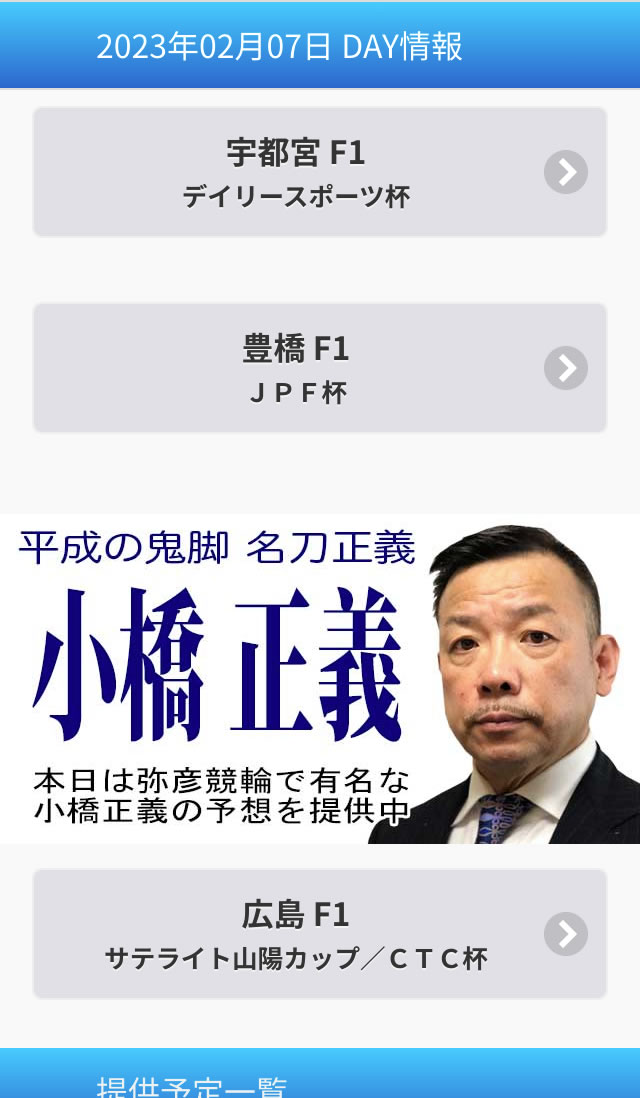Image resolution: width=640 pixels, height=1098 pixels.
Task: Open the 豊橋 F1 ＪＰＦ杯 race
Action: [x=320, y=368]
